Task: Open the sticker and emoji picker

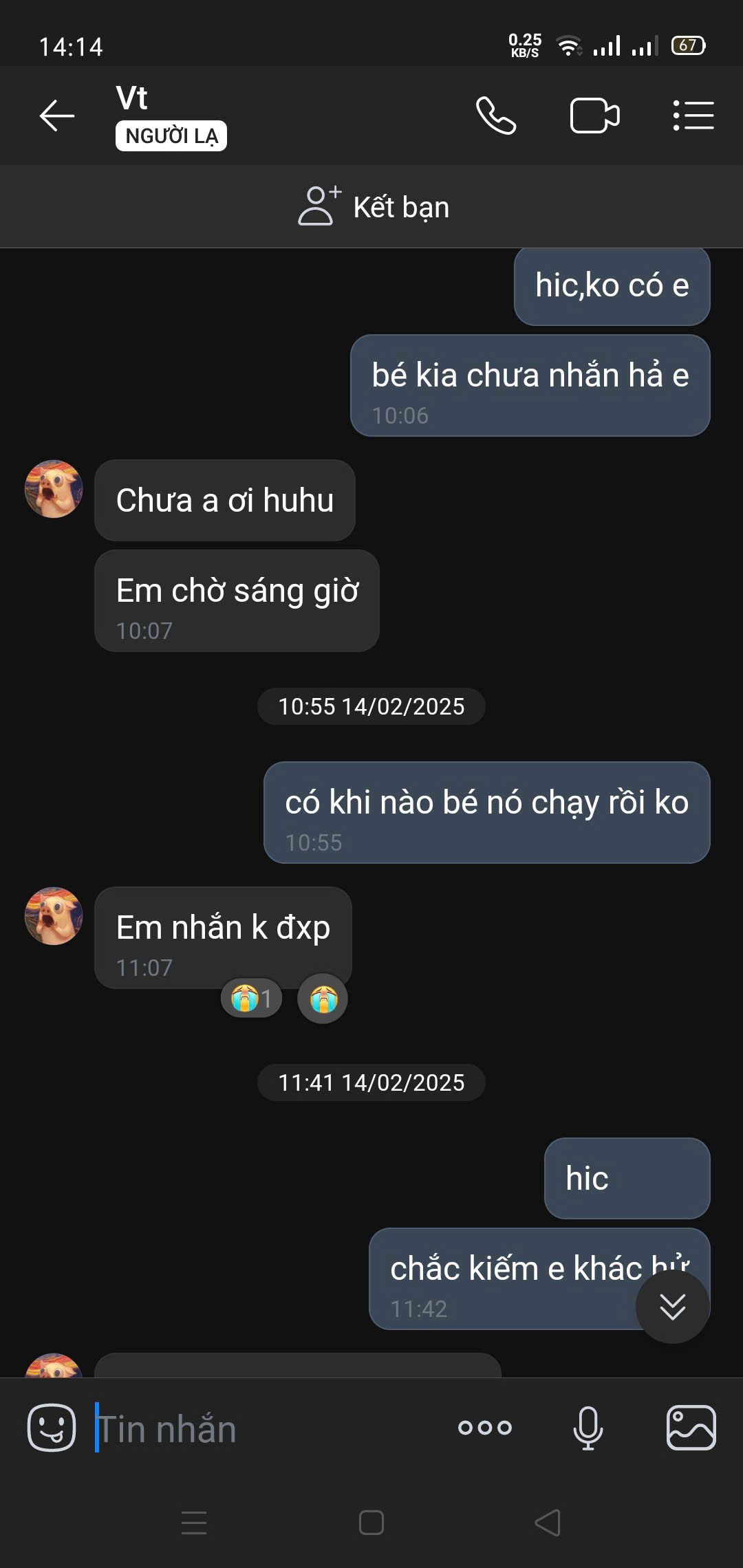Action: 52,1428
